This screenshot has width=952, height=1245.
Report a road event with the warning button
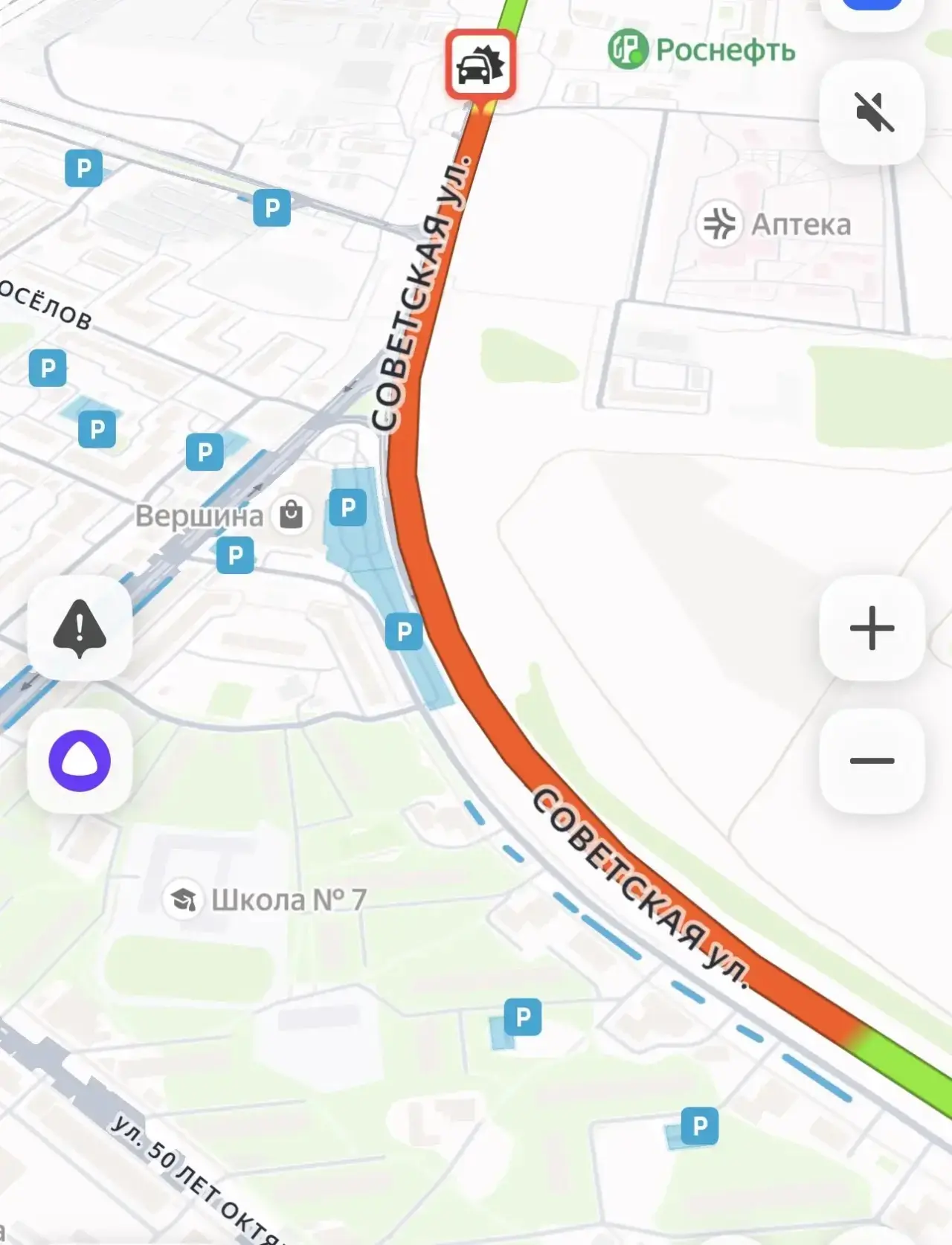[80, 628]
